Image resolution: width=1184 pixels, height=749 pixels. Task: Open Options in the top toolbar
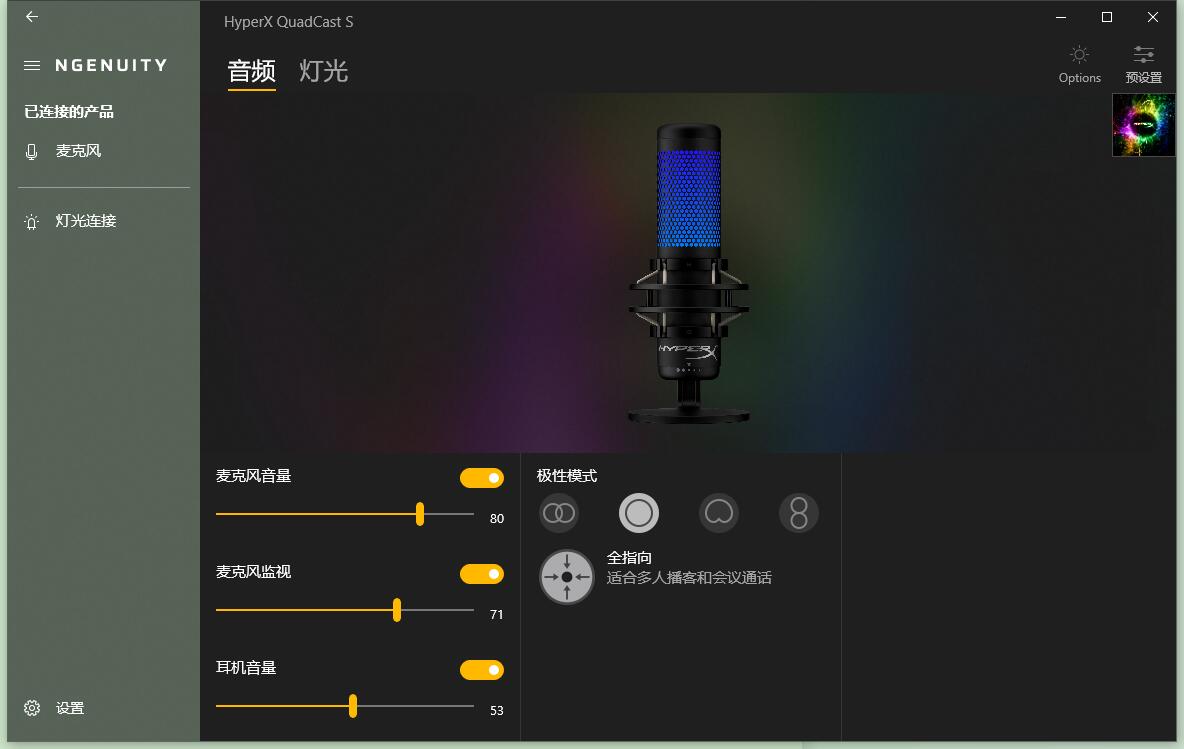coord(1079,64)
